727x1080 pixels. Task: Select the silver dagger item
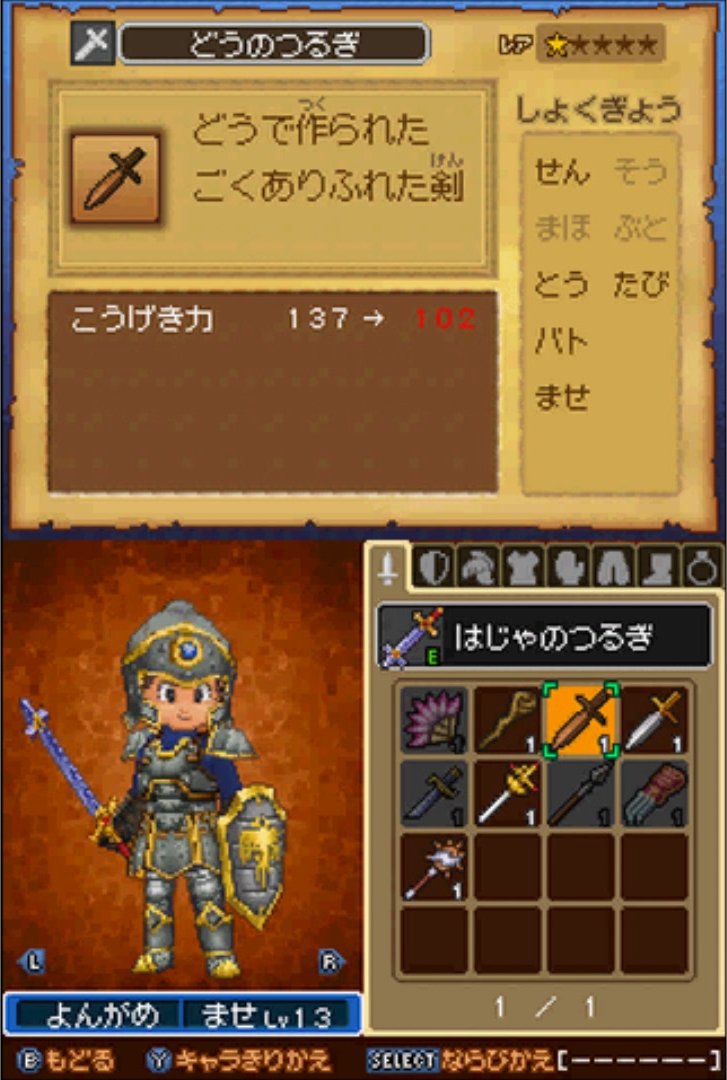coord(655,719)
